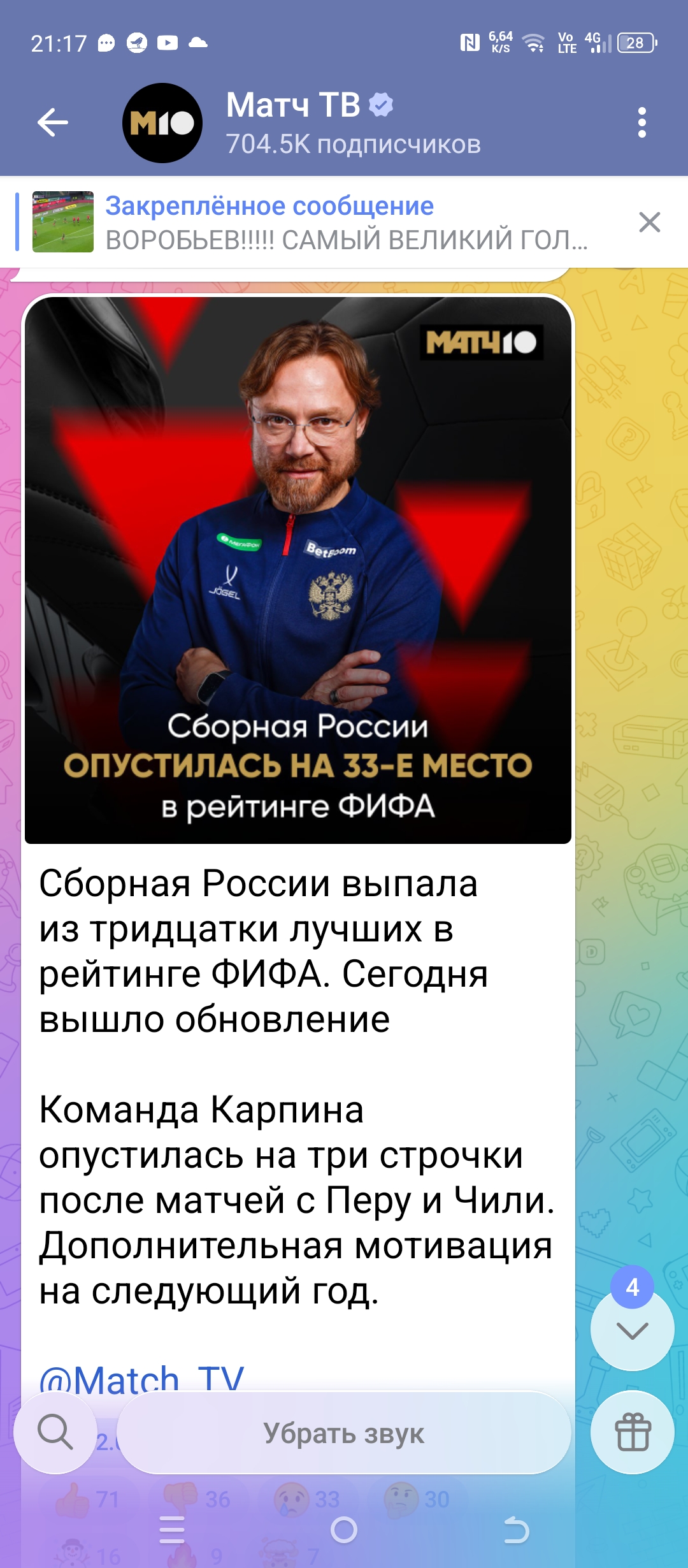Open the channel overflow menu
The image size is (688, 1568).
641,122
